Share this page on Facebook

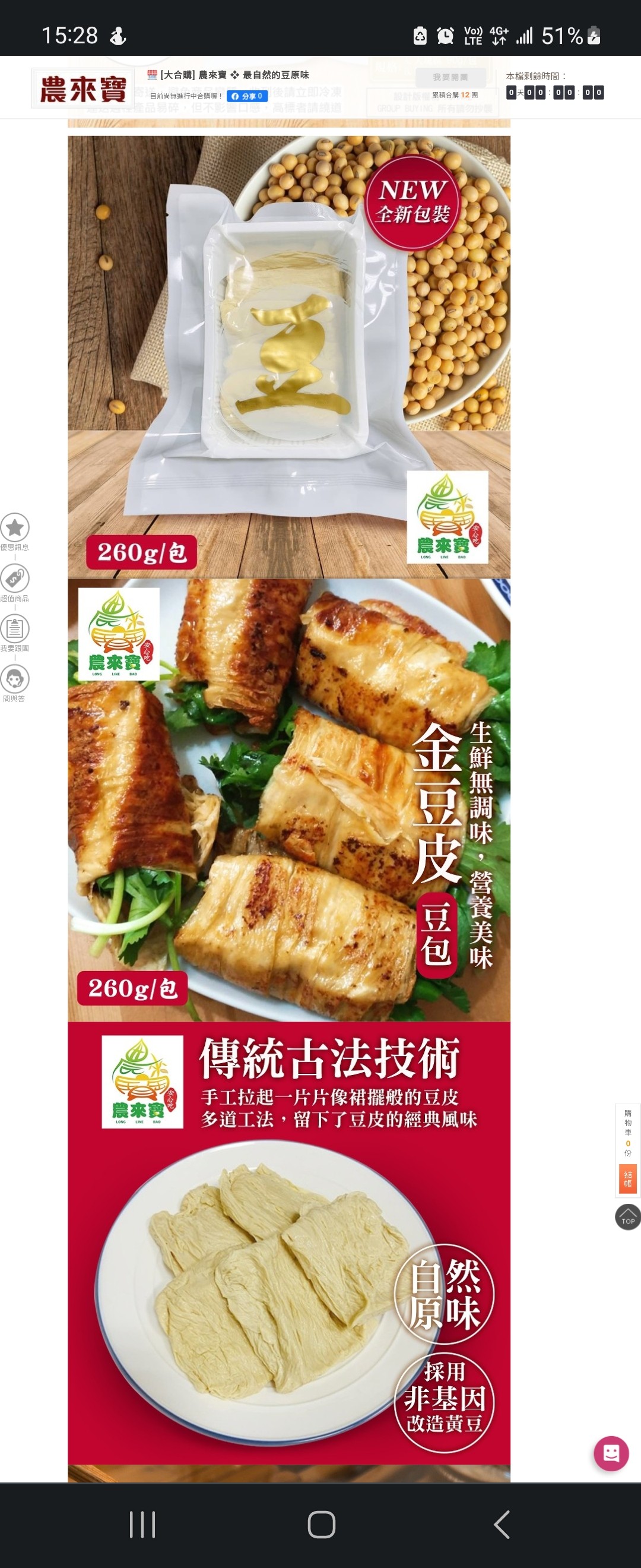pos(247,96)
